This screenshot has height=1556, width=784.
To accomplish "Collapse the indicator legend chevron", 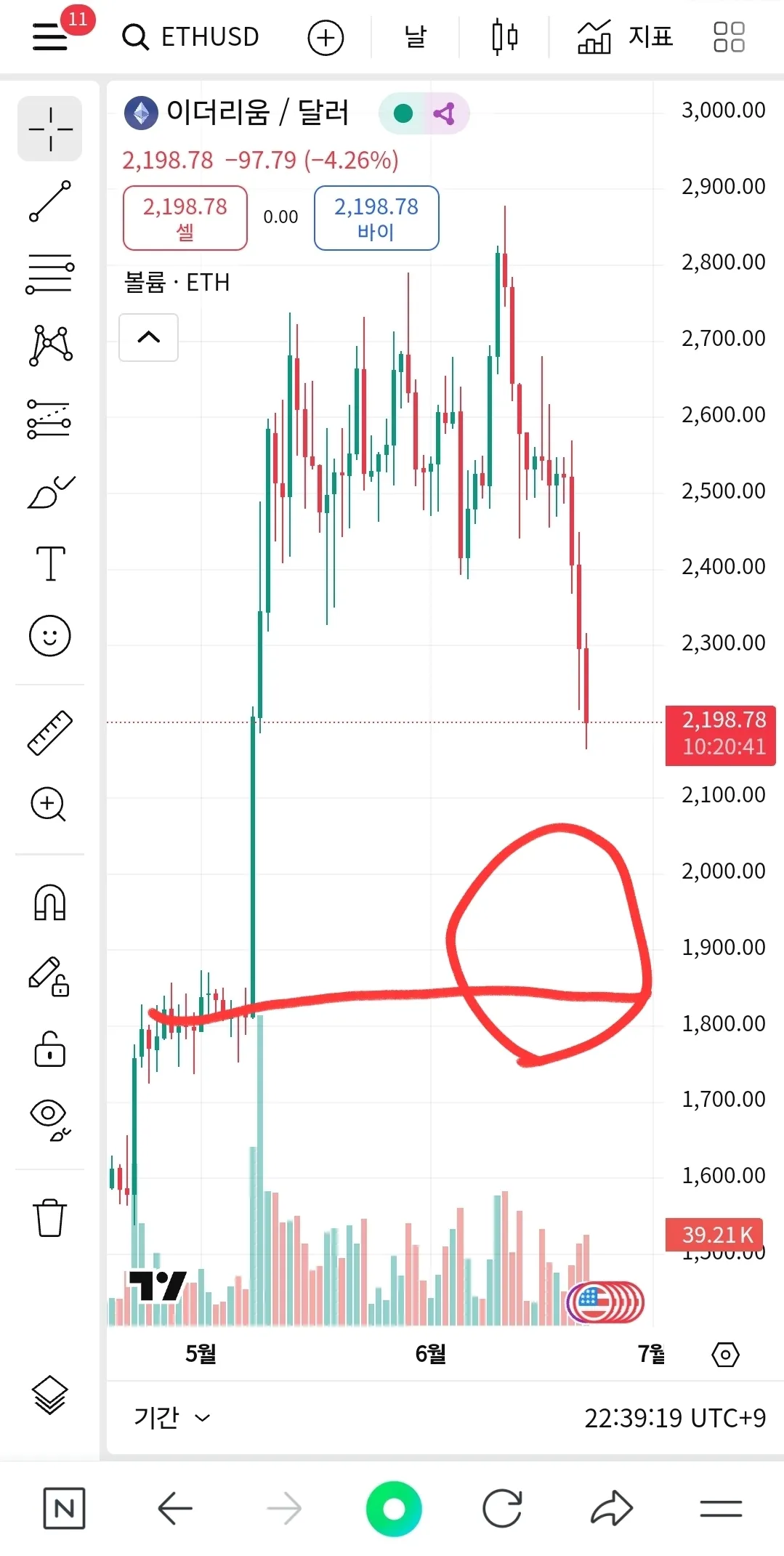I will 148,337.
